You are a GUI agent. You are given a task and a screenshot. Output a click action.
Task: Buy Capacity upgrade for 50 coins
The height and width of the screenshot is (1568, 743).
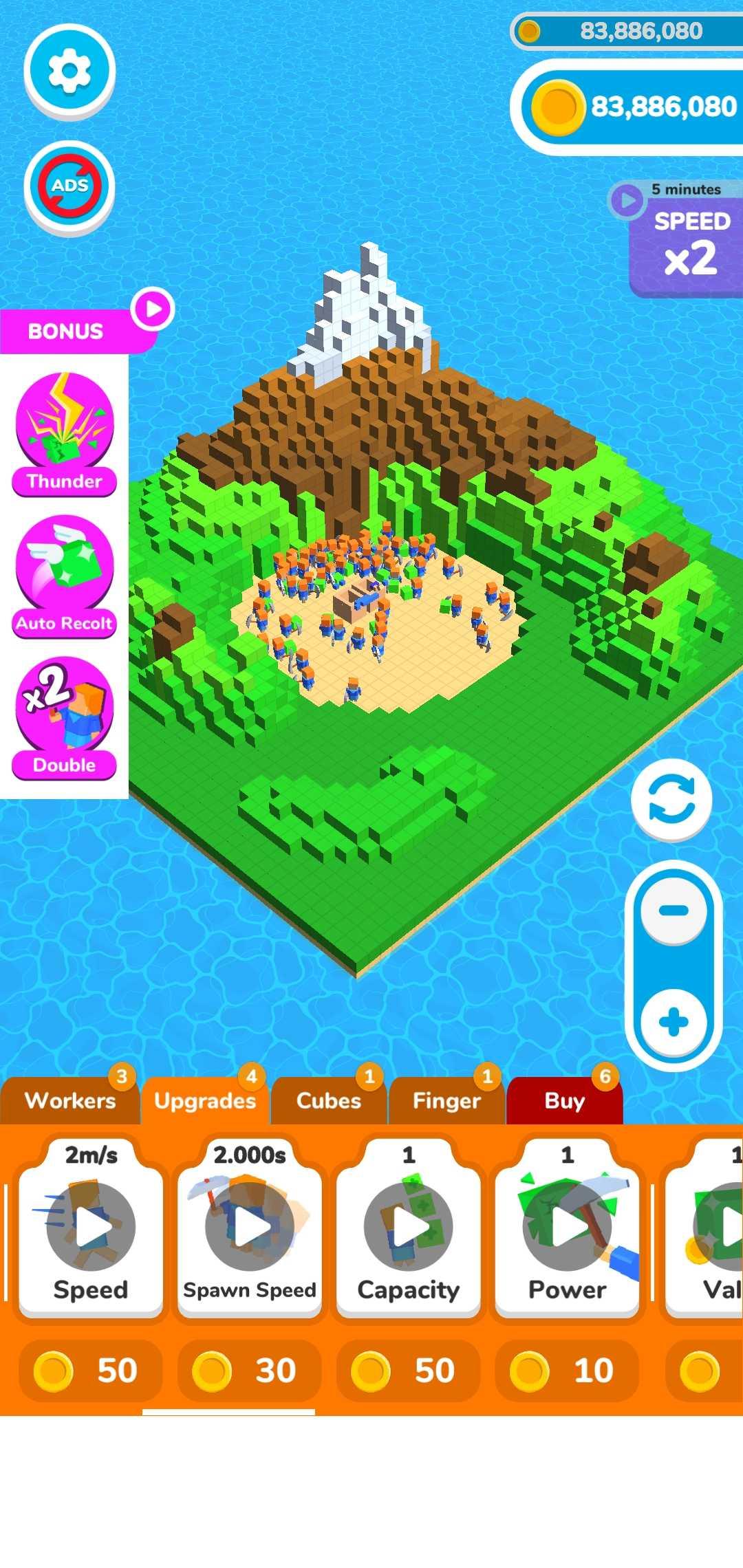[x=409, y=1370]
